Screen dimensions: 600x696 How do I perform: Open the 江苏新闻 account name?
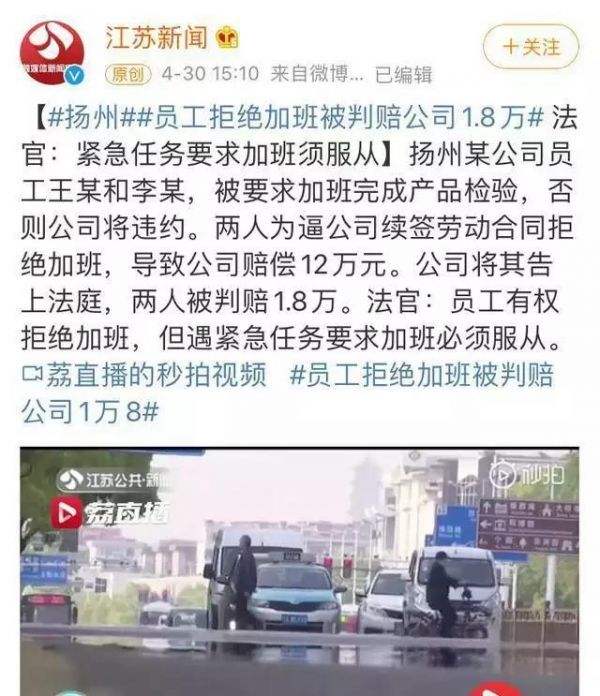(x=156, y=38)
